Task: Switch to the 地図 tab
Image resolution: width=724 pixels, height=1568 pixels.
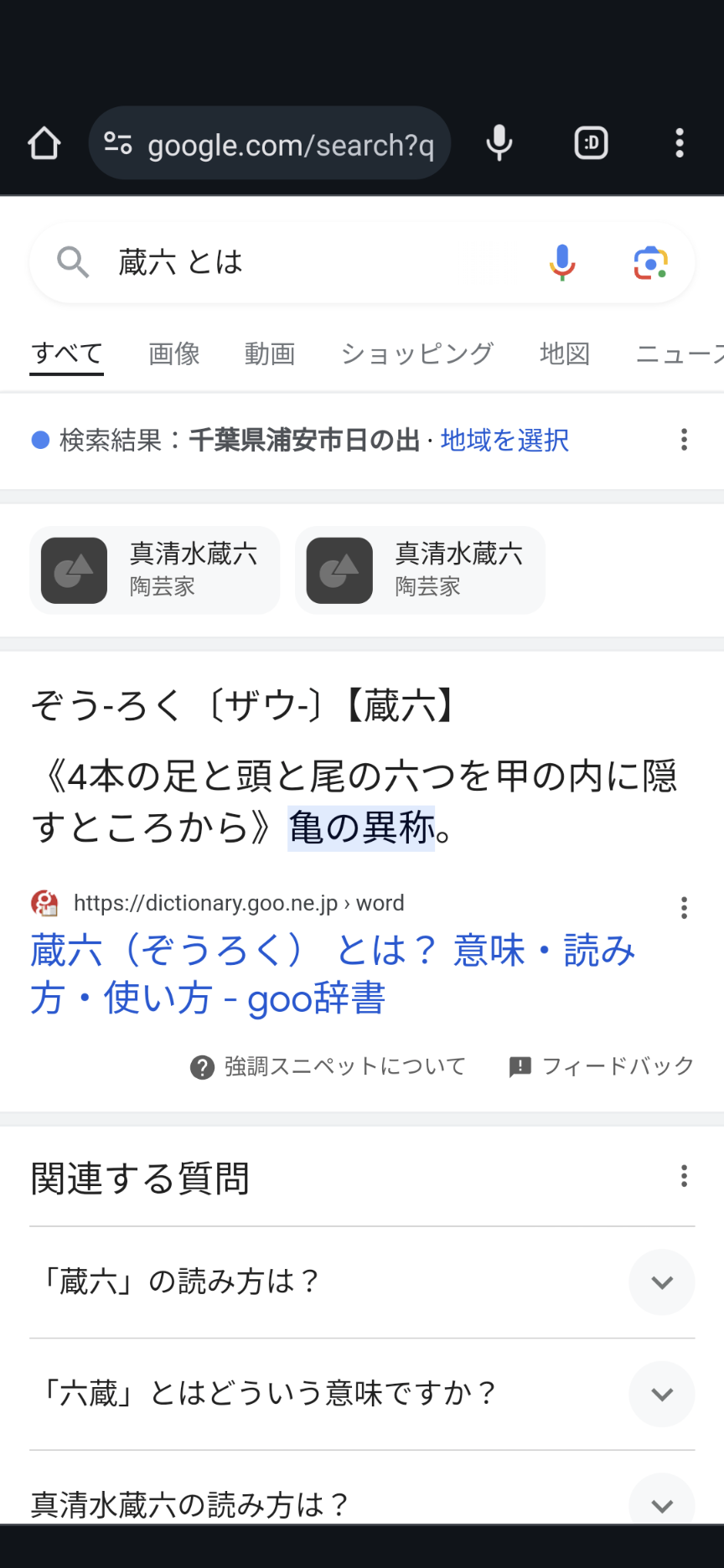Action: [x=565, y=353]
